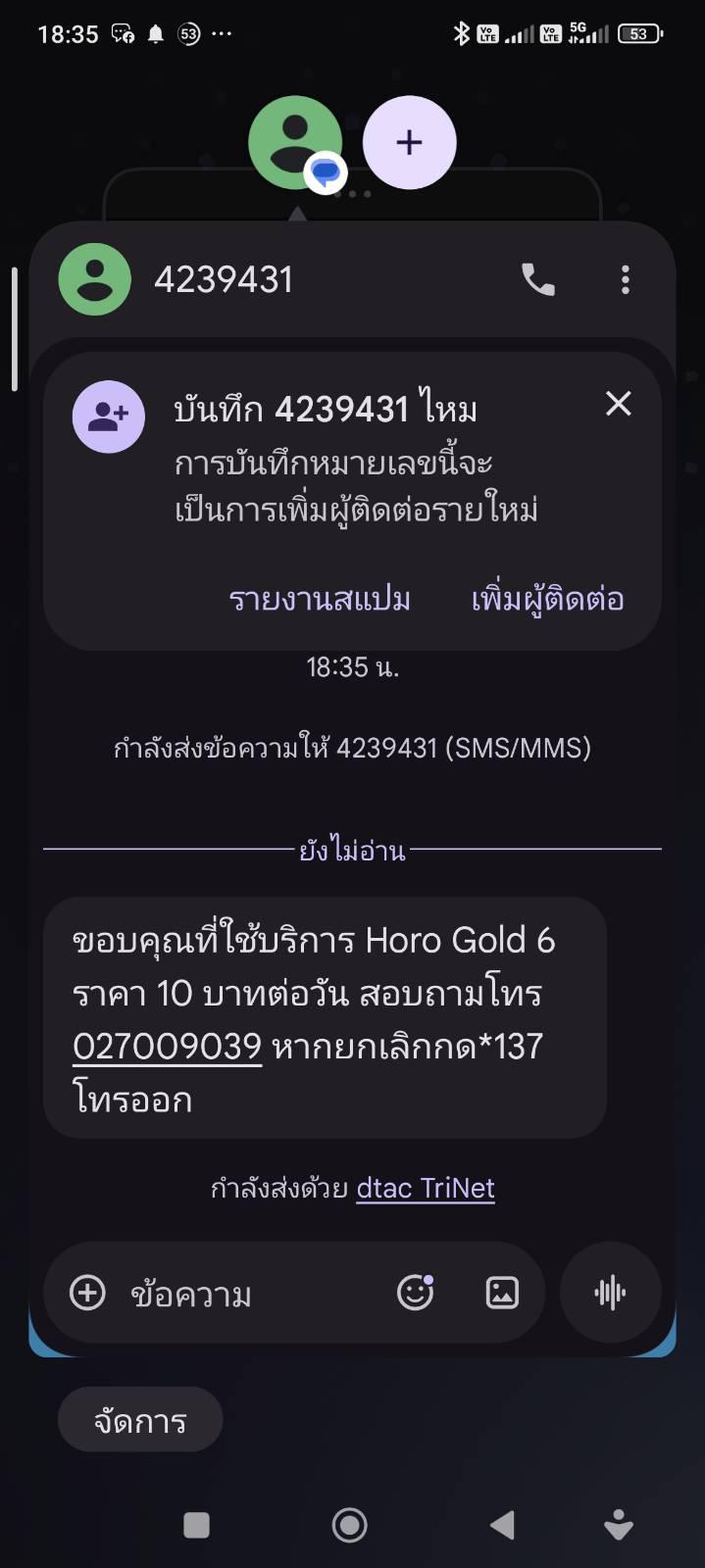This screenshot has width=705, height=1568.
Task: Open the dtac TriNet SIM link
Action: click(x=426, y=1188)
